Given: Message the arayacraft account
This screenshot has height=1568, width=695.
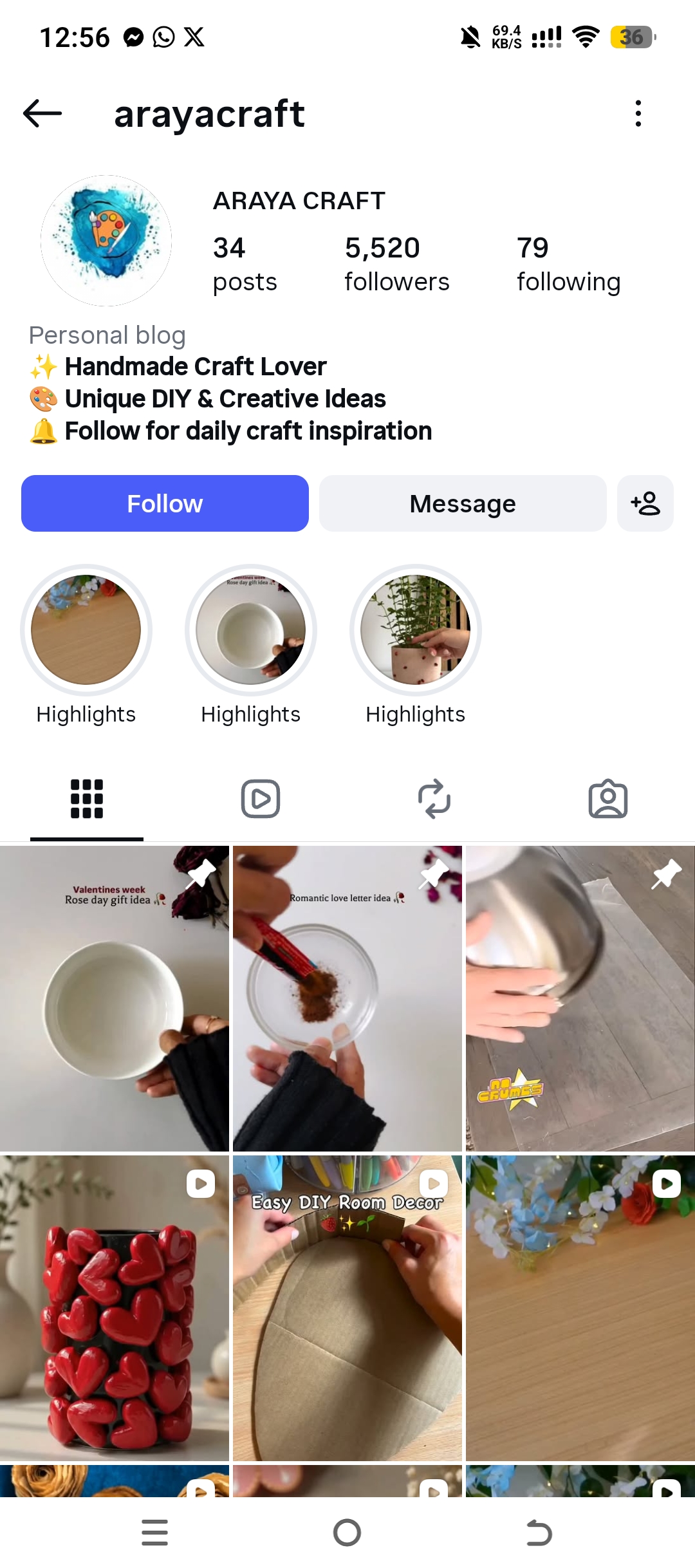Looking at the screenshot, I should click(463, 503).
